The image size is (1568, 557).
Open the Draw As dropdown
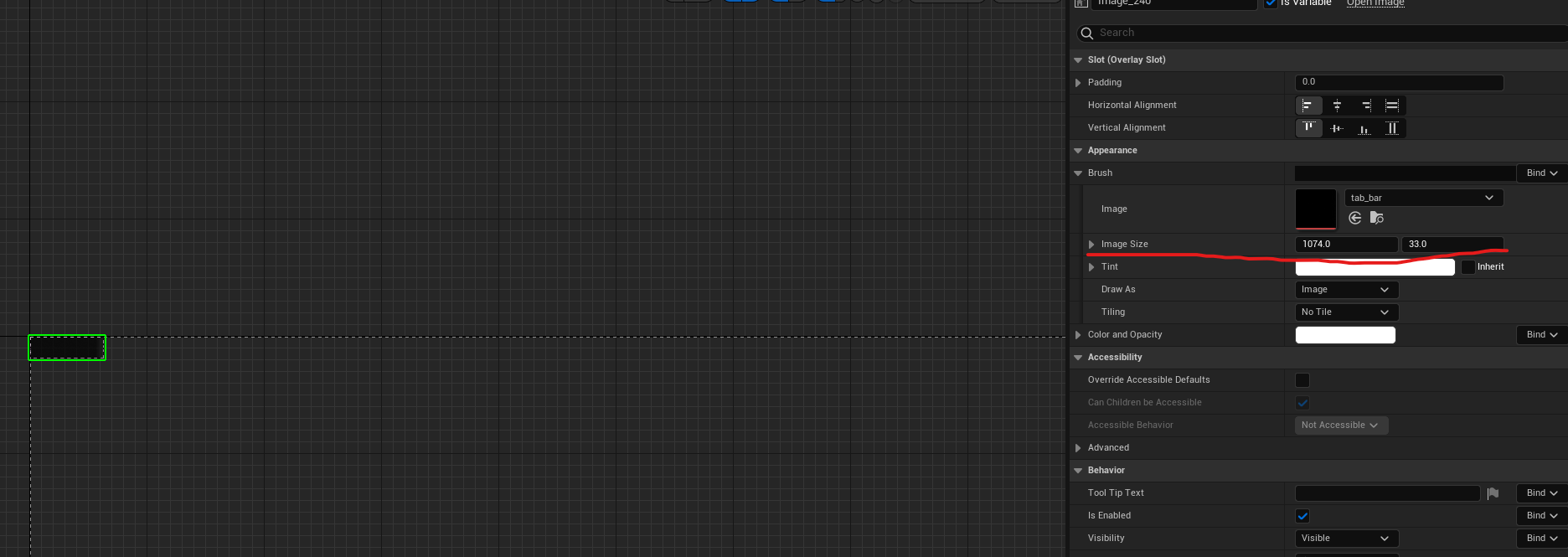1347,290
